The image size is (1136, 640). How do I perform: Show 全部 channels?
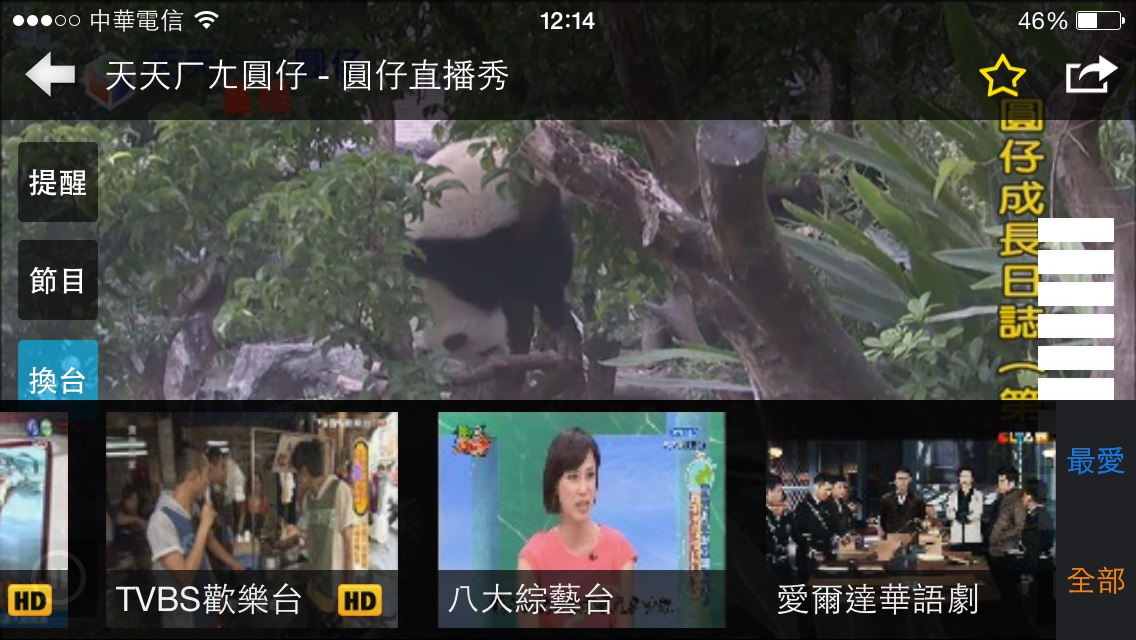coord(1095,580)
